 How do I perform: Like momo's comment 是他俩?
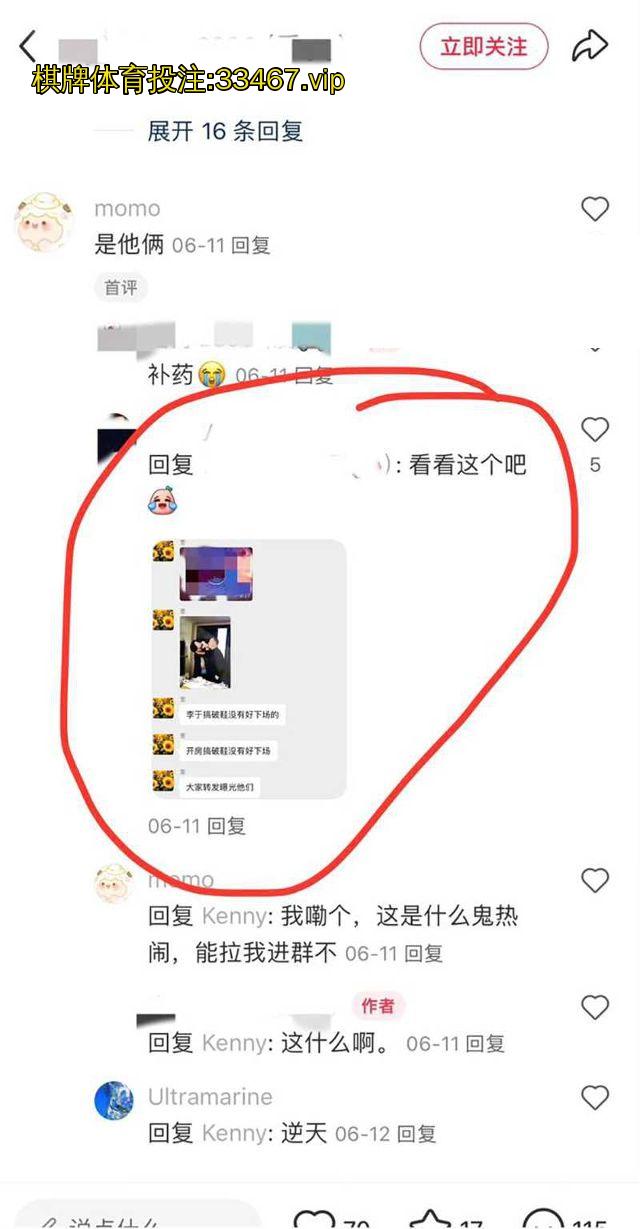(595, 208)
